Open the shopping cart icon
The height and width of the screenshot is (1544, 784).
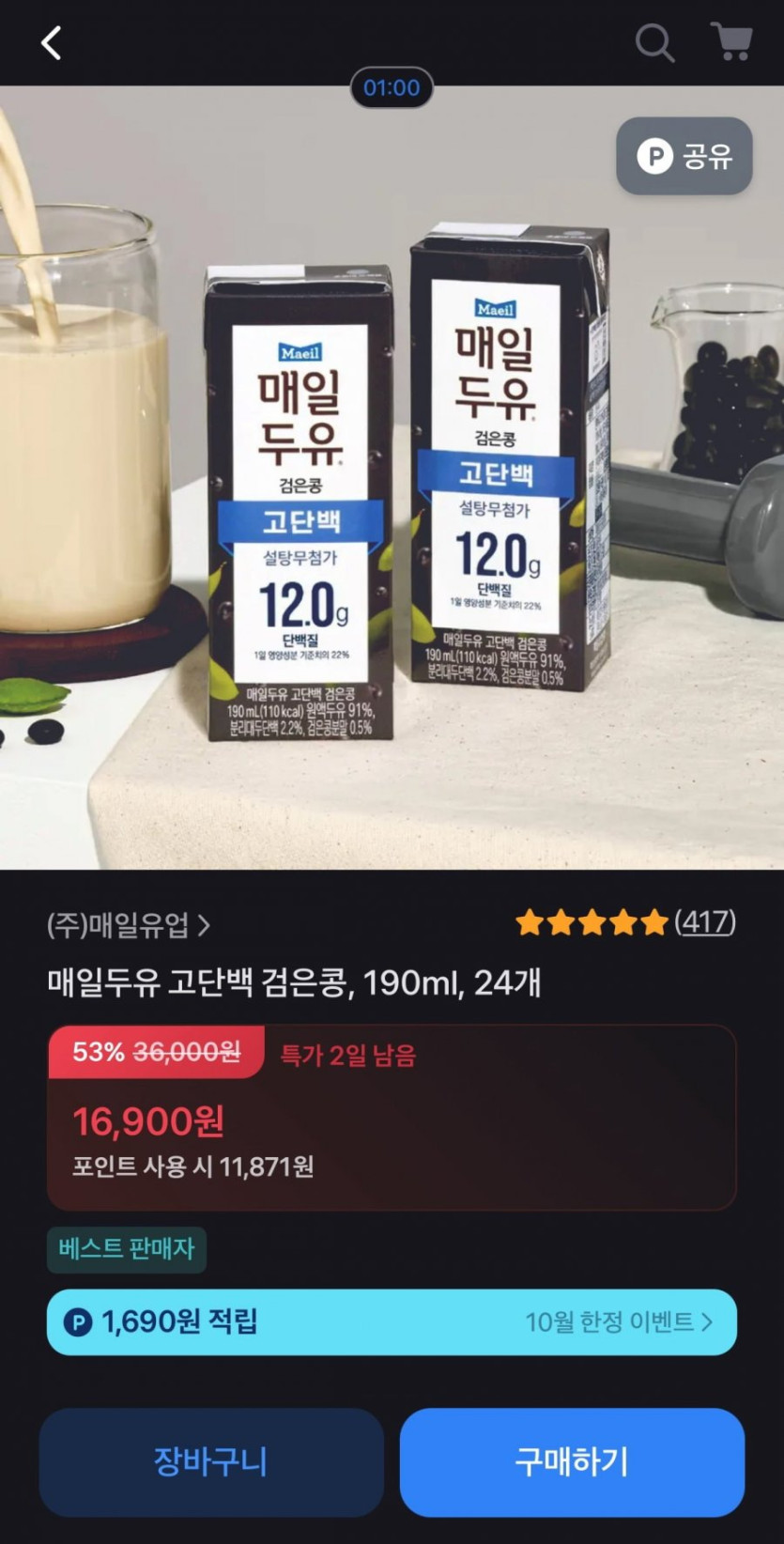(730, 42)
